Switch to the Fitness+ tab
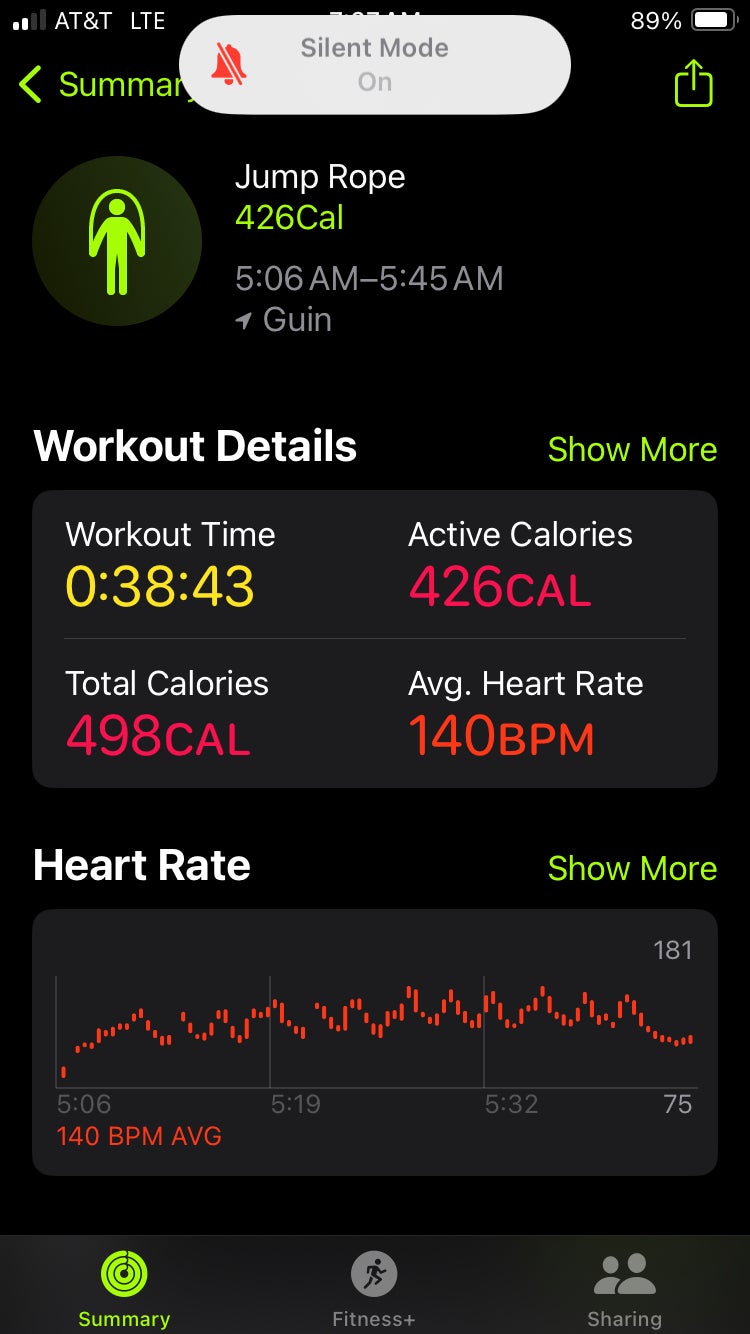750x1334 pixels. pyautogui.click(x=374, y=1288)
